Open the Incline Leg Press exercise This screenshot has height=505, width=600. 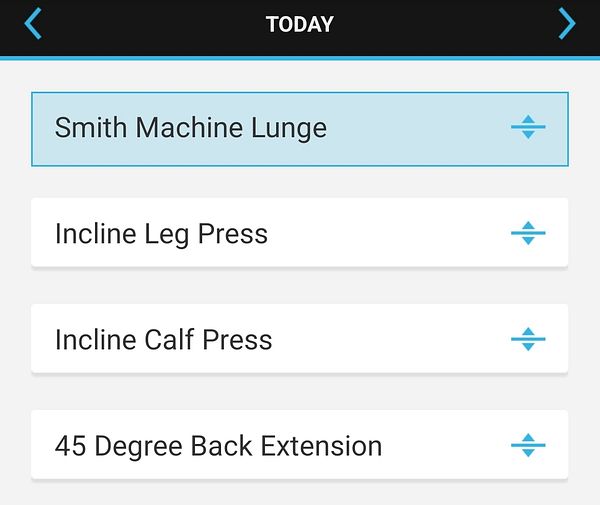tap(162, 234)
